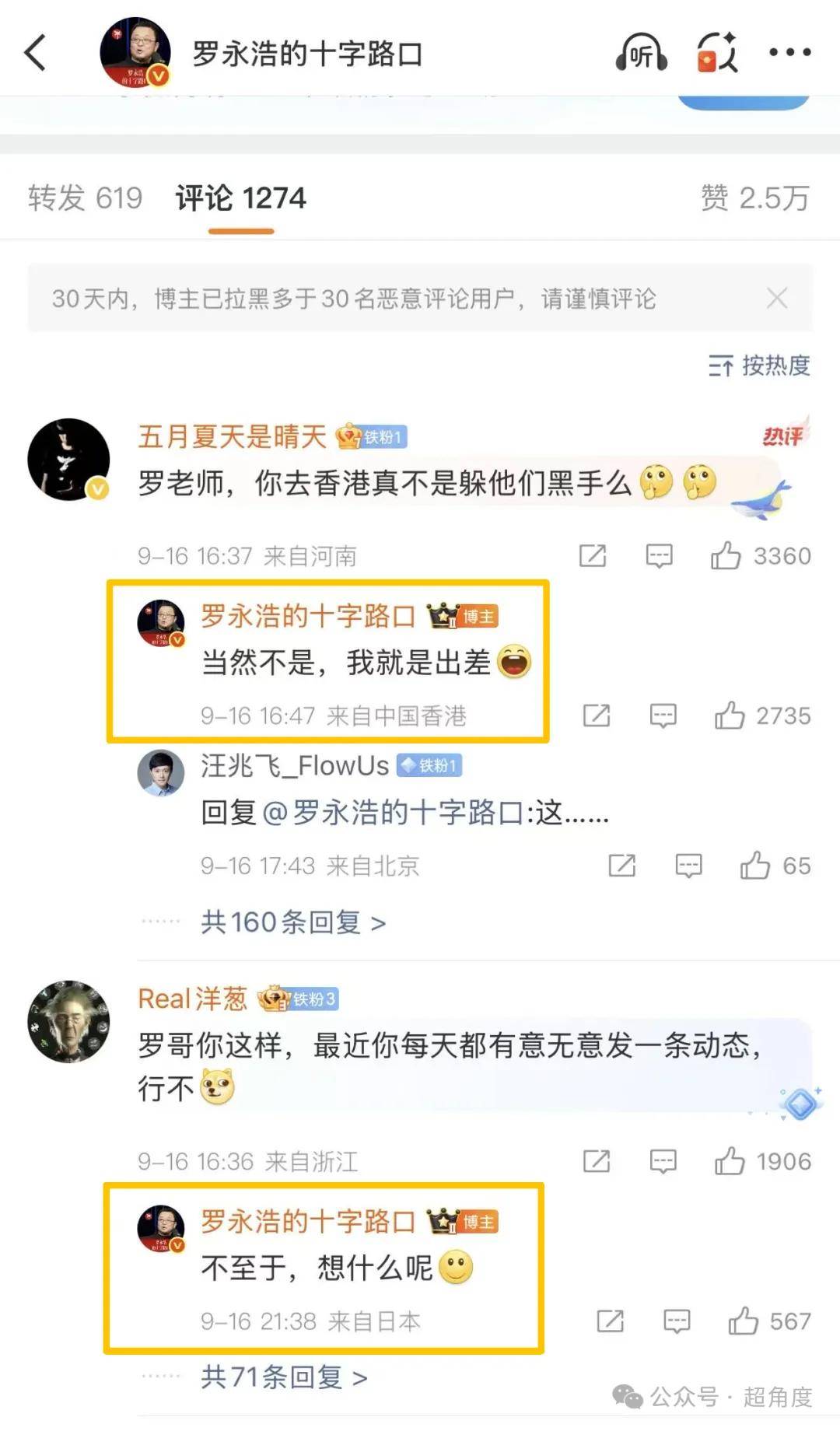840x1431 pixels.
Task: Expand 共160条回复
Action: (x=293, y=922)
